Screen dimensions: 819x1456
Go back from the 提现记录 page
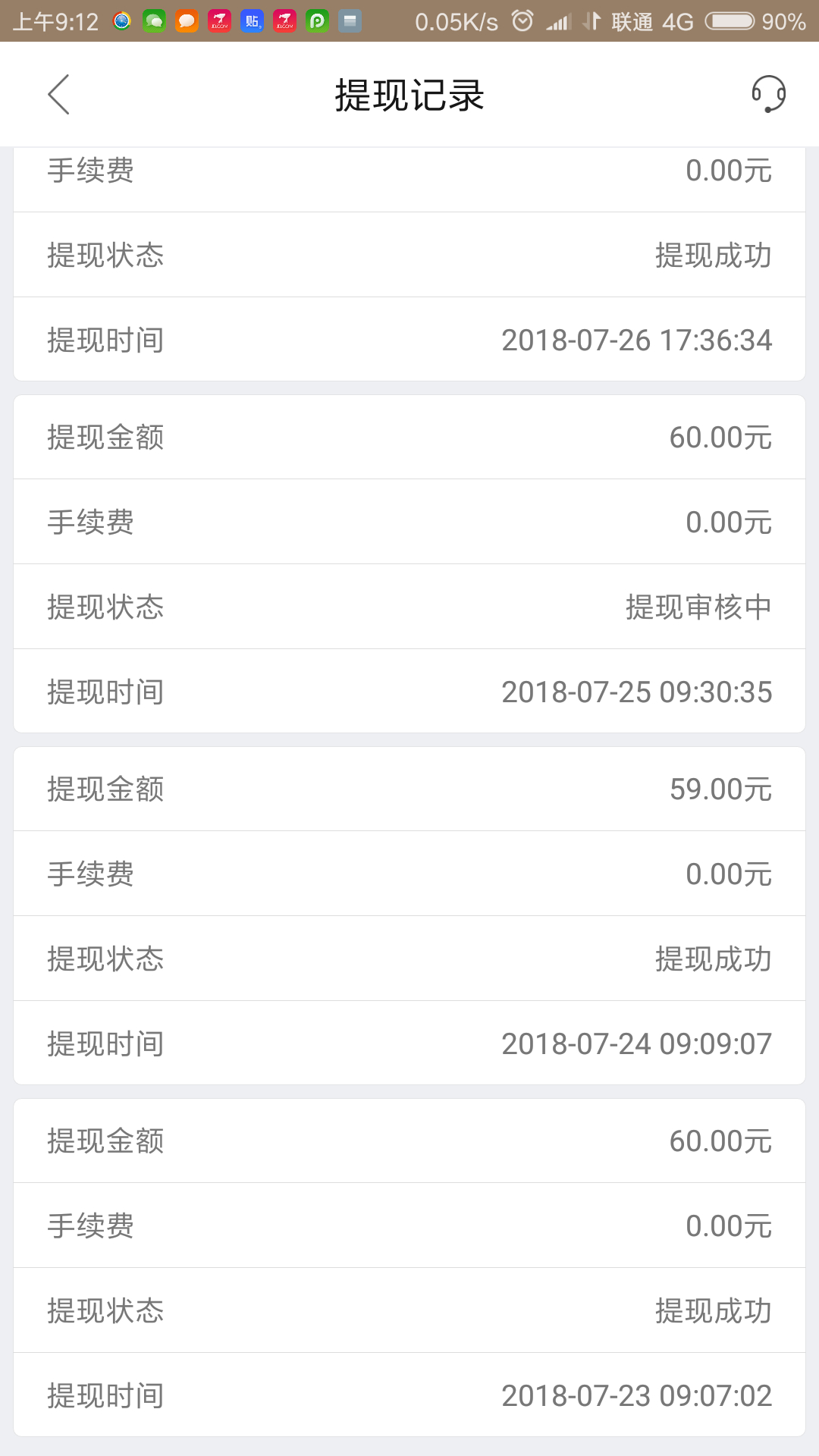(x=59, y=95)
